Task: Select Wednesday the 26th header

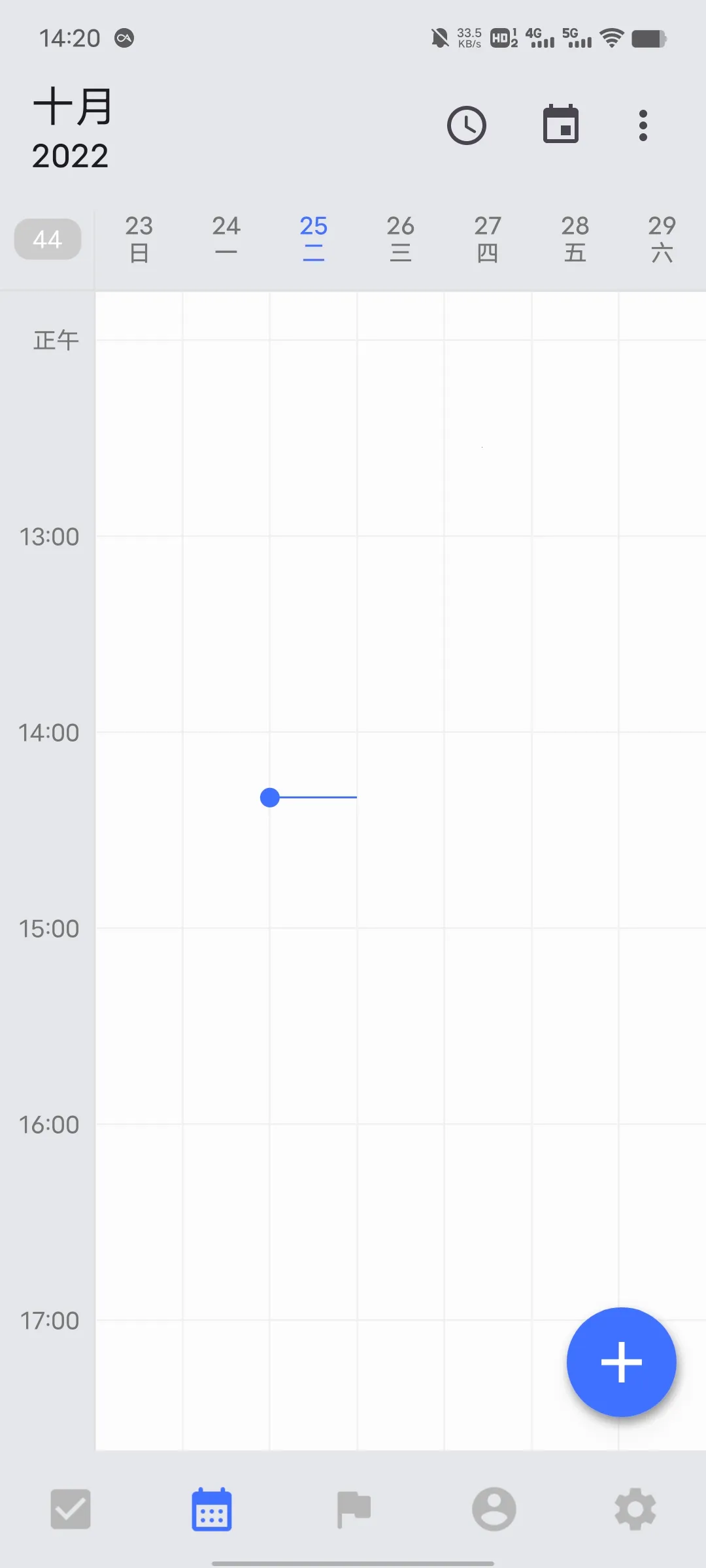Action: coord(400,238)
